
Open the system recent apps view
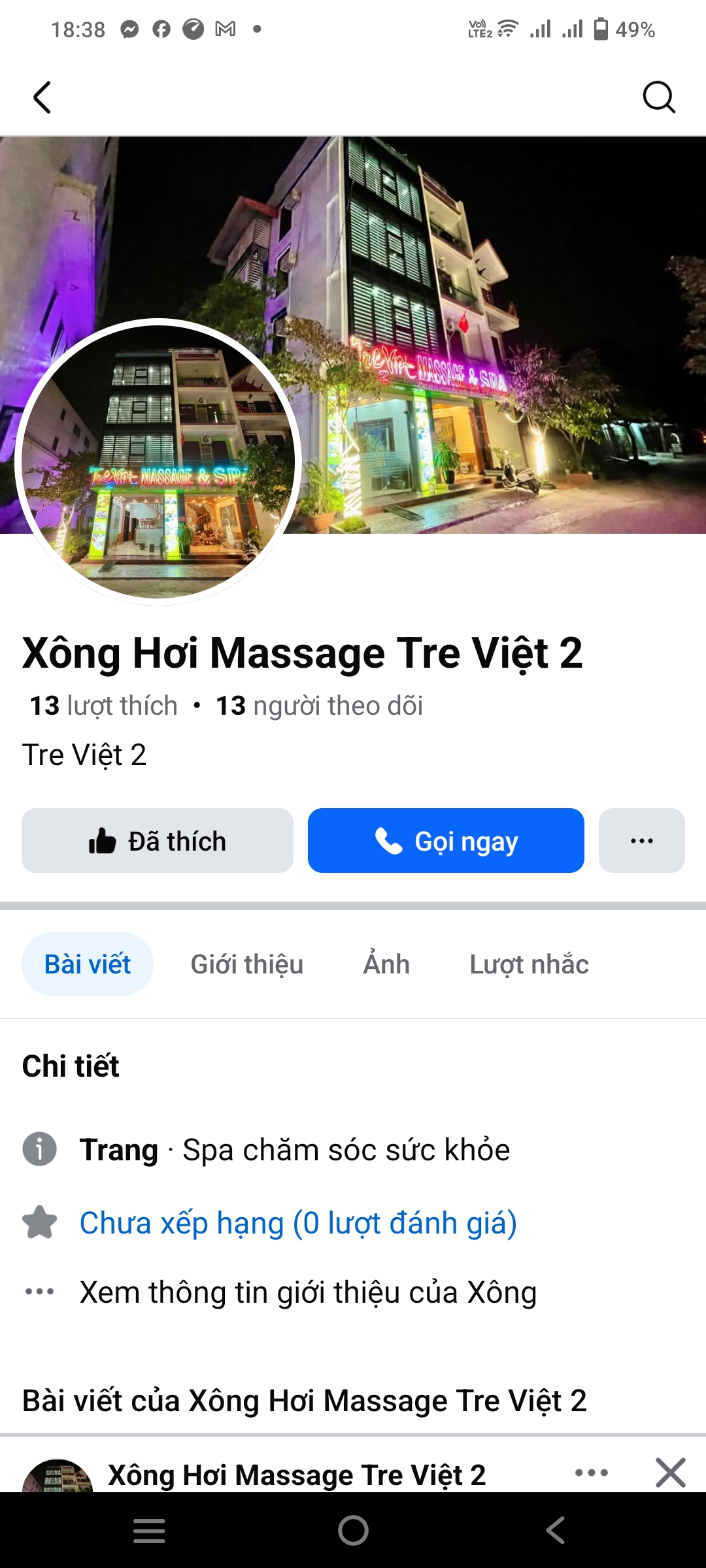point(149,1530)
